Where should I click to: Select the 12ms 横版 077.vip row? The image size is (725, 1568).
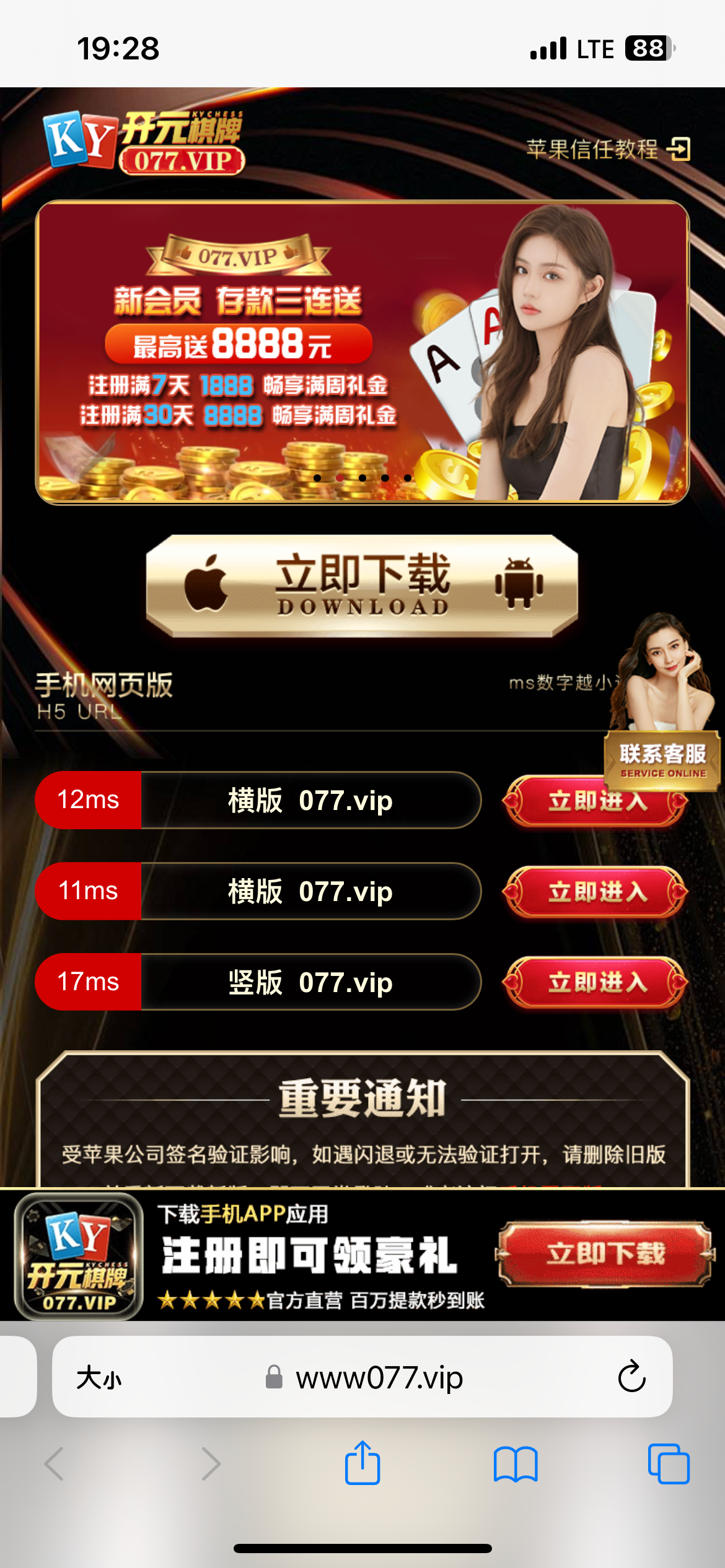[x=310, y=800]
